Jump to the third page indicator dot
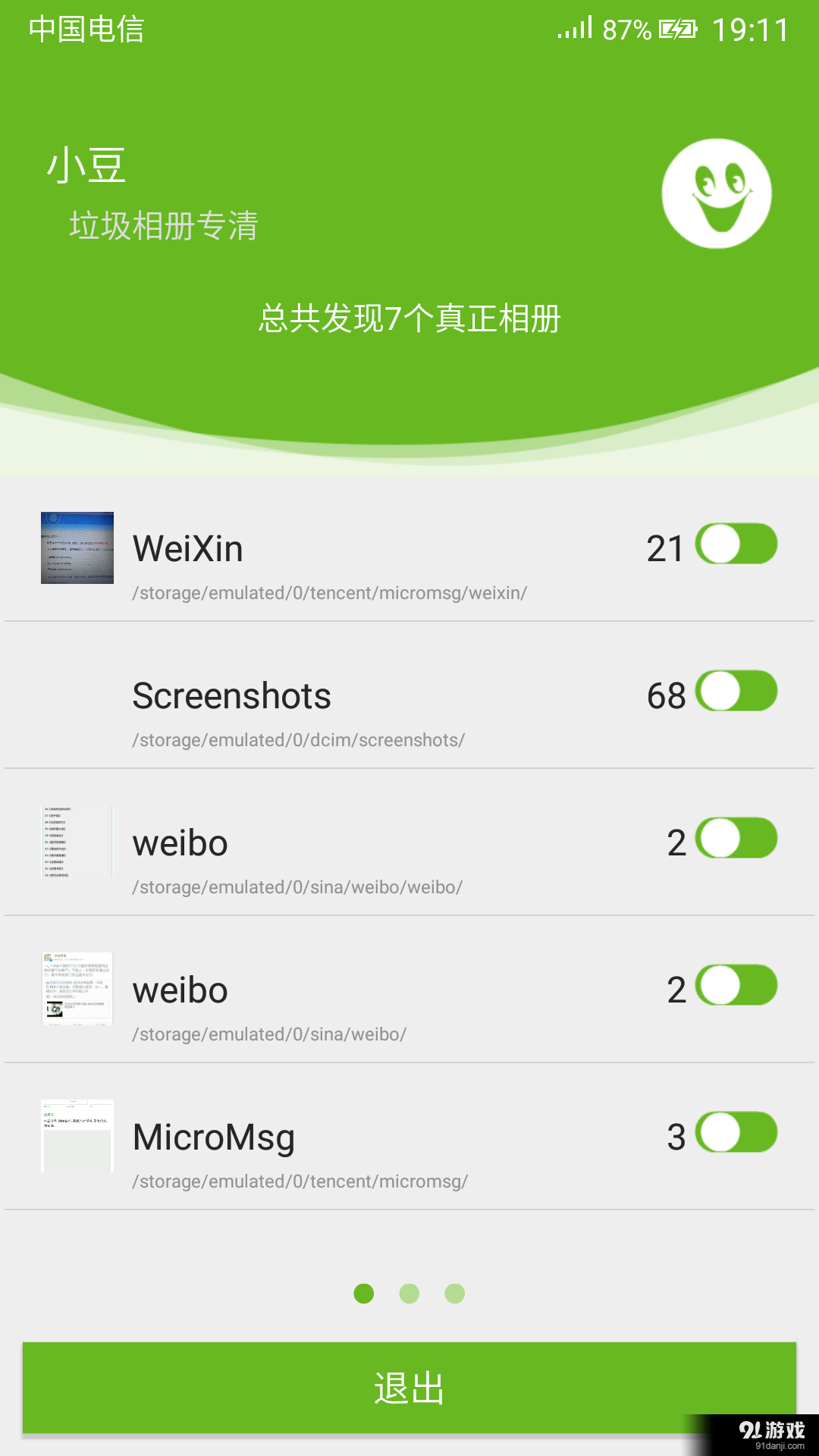The image size is (819, 1456). pyautogui.click(x=455, y=1294)
